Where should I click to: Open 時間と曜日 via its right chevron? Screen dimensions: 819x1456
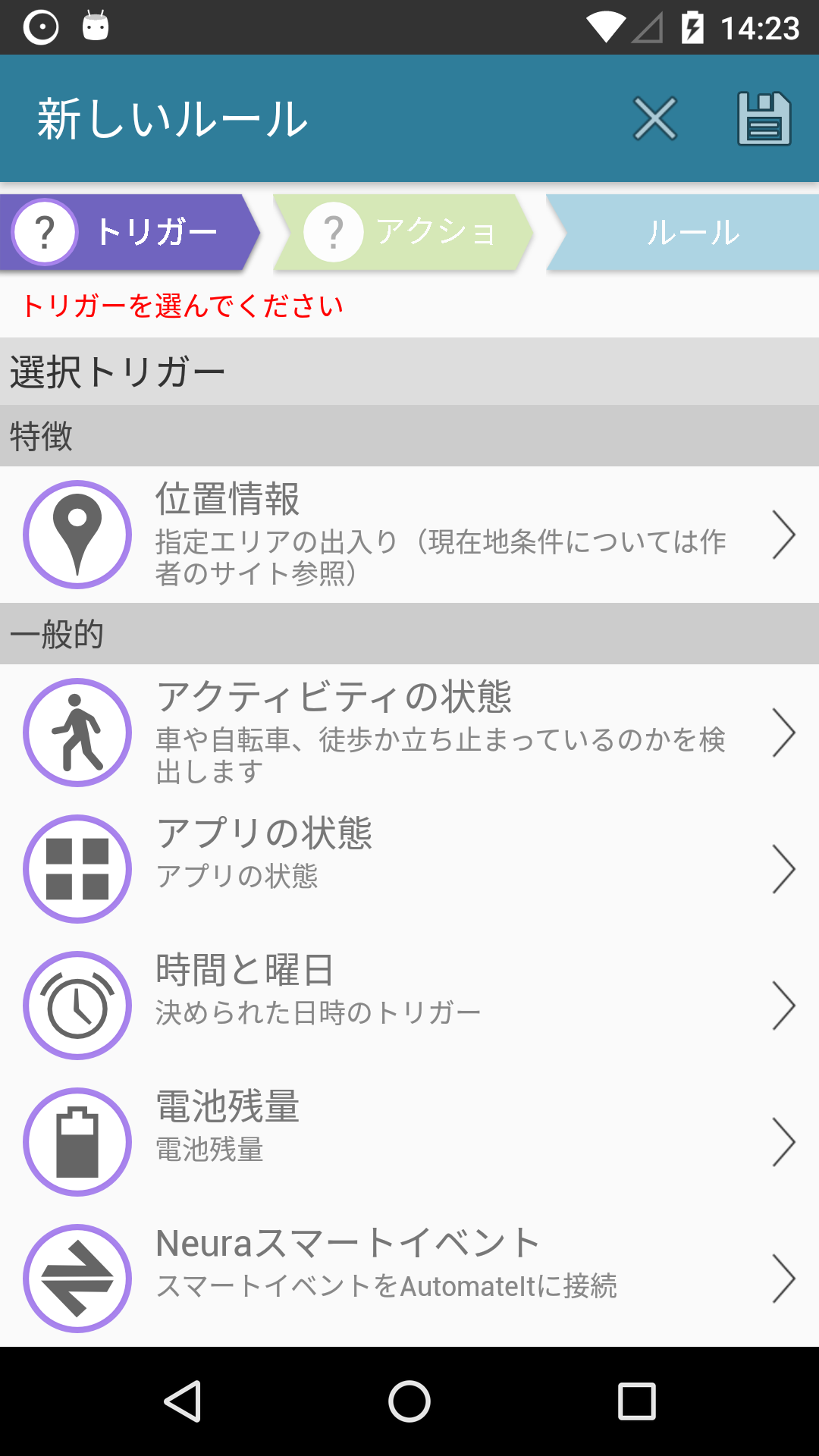click(x=783, y=1006)
